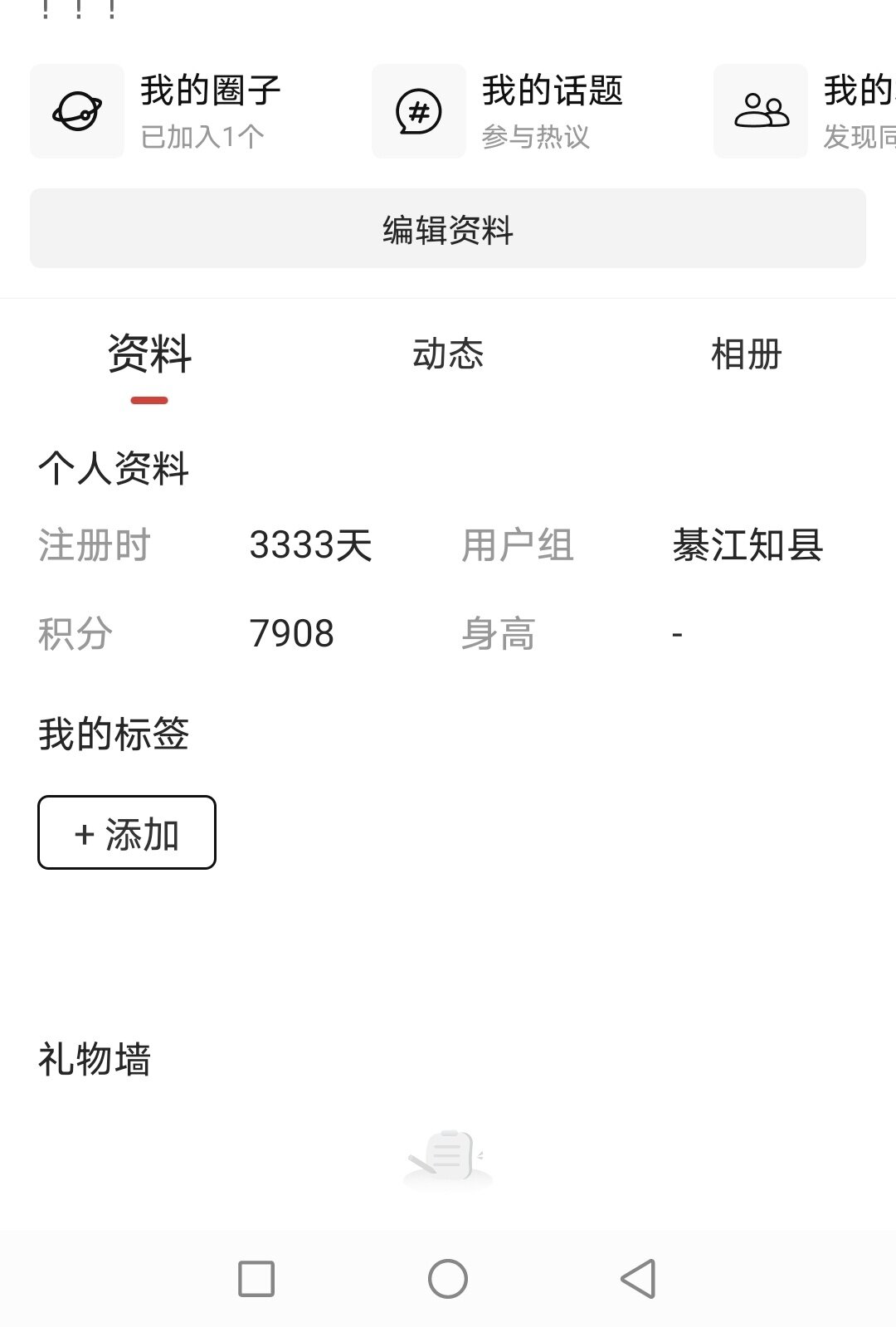This screenshot has width=896, height=1327.
Task: Tap the 编辑资料 button
Action: [448, 229]
